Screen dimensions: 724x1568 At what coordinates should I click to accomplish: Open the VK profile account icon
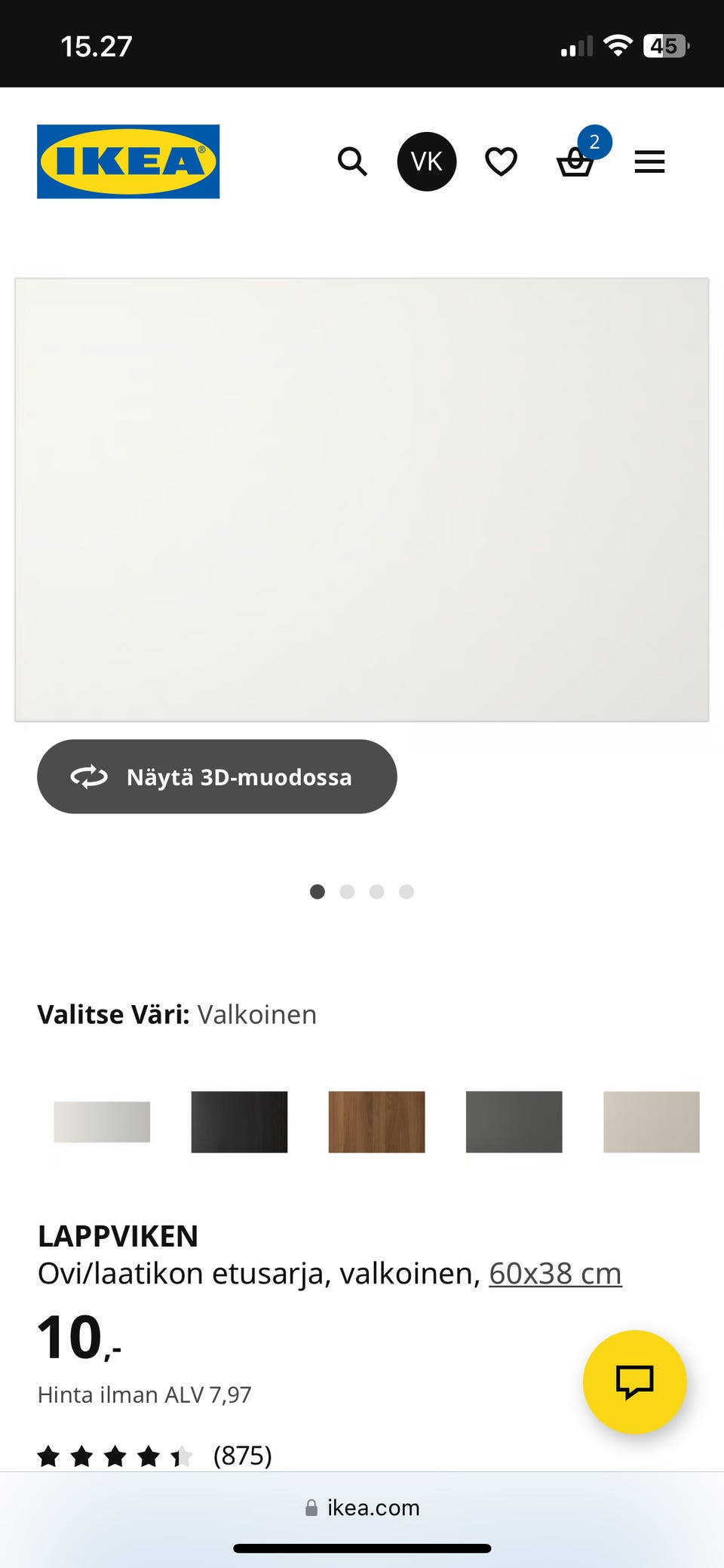pyautogui.click(x=426, y=161)
